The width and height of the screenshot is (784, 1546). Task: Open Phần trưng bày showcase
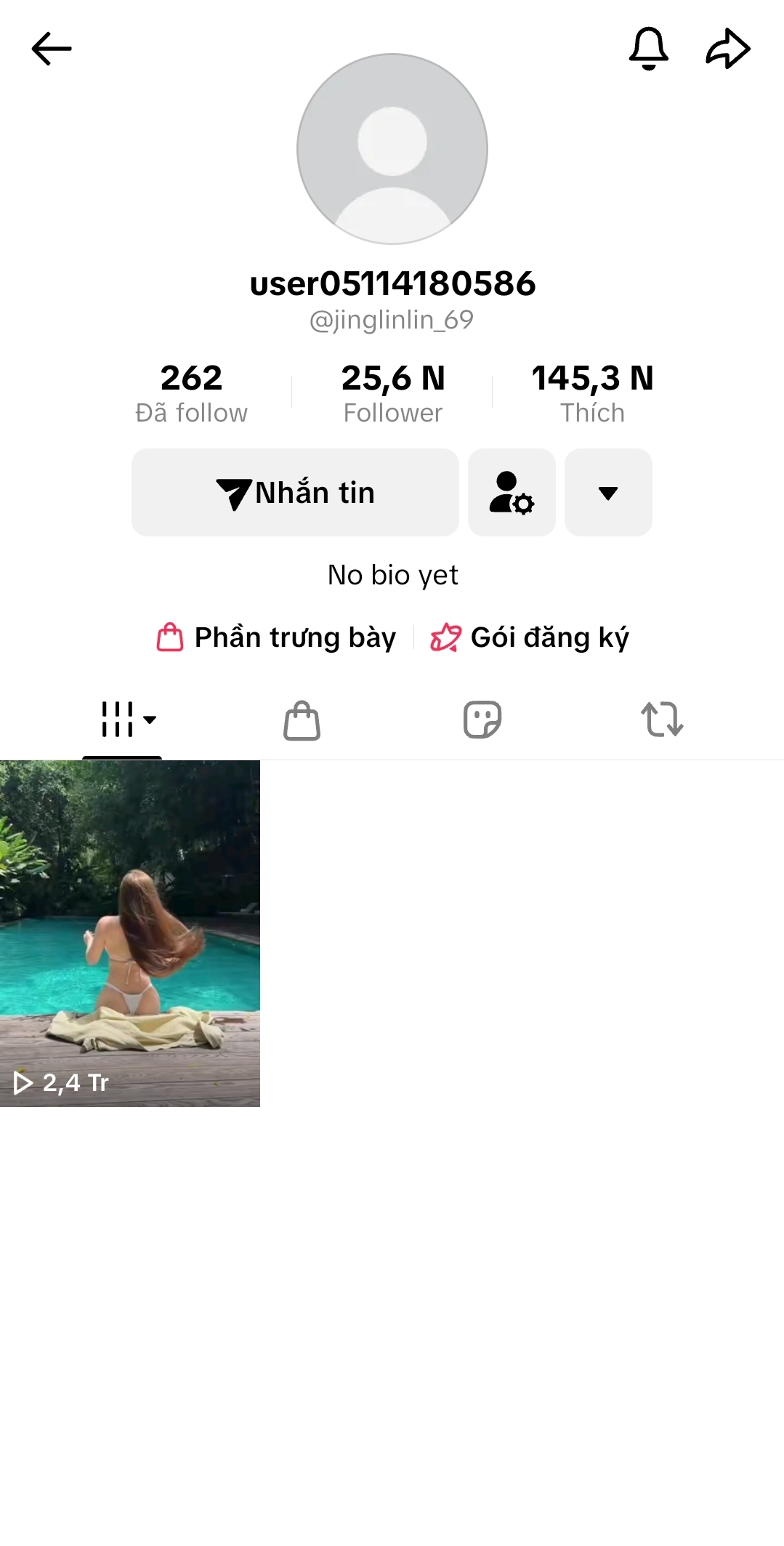278,637
